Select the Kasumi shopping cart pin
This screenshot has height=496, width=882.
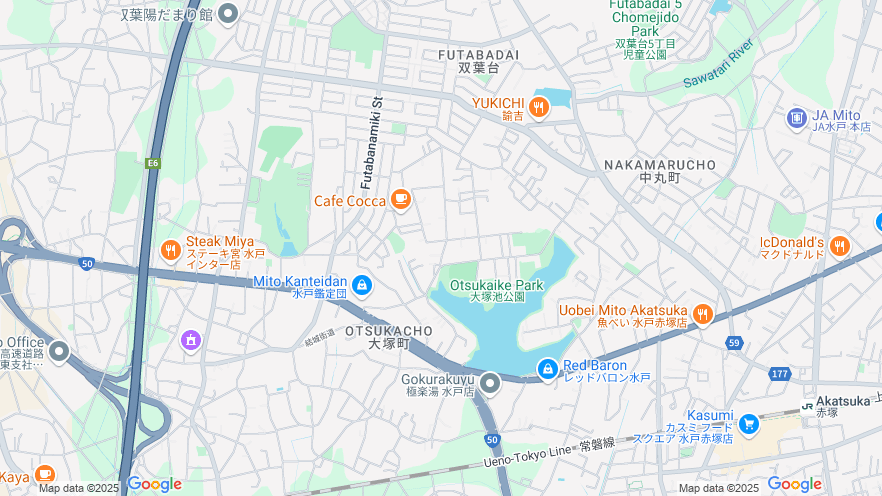(x=748, y=424)
